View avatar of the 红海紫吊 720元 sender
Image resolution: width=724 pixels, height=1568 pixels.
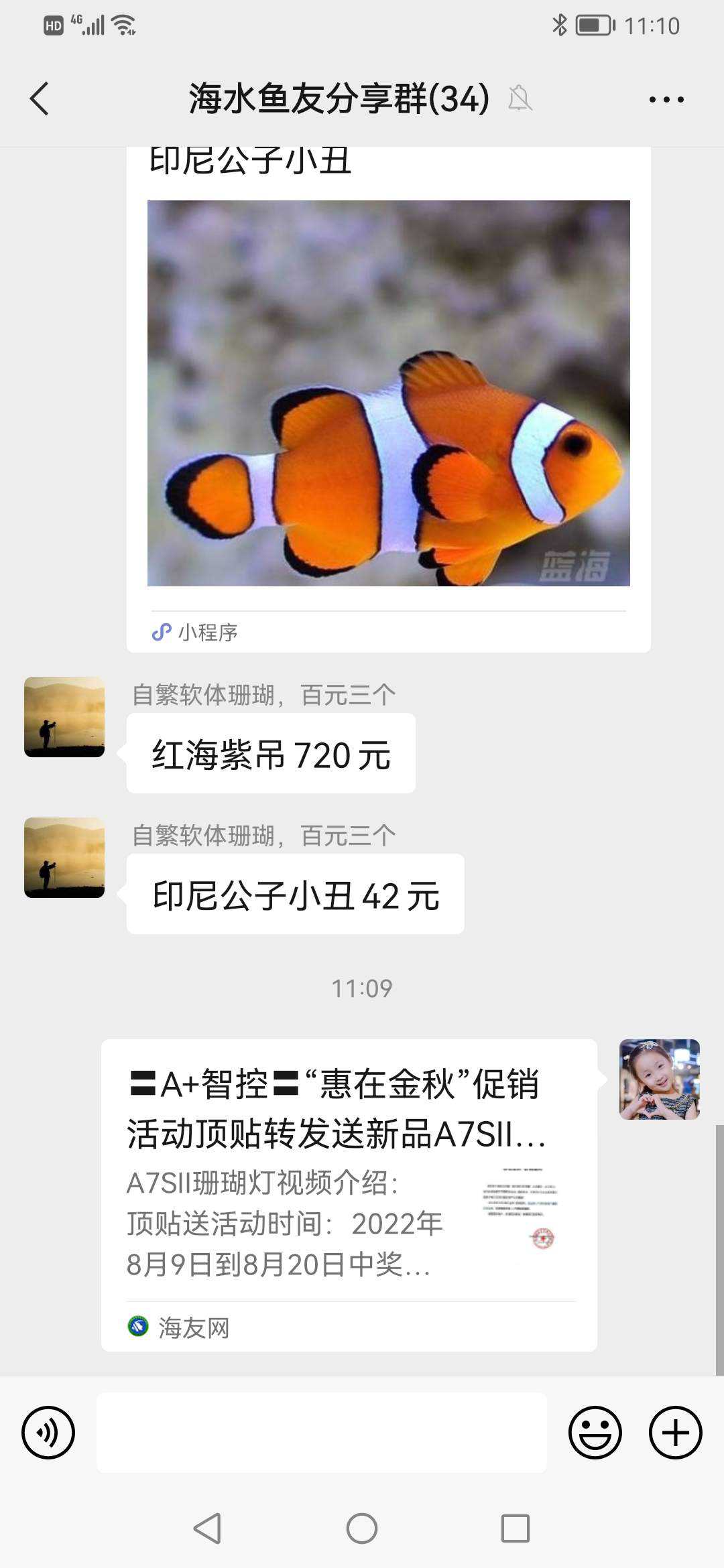64,717
